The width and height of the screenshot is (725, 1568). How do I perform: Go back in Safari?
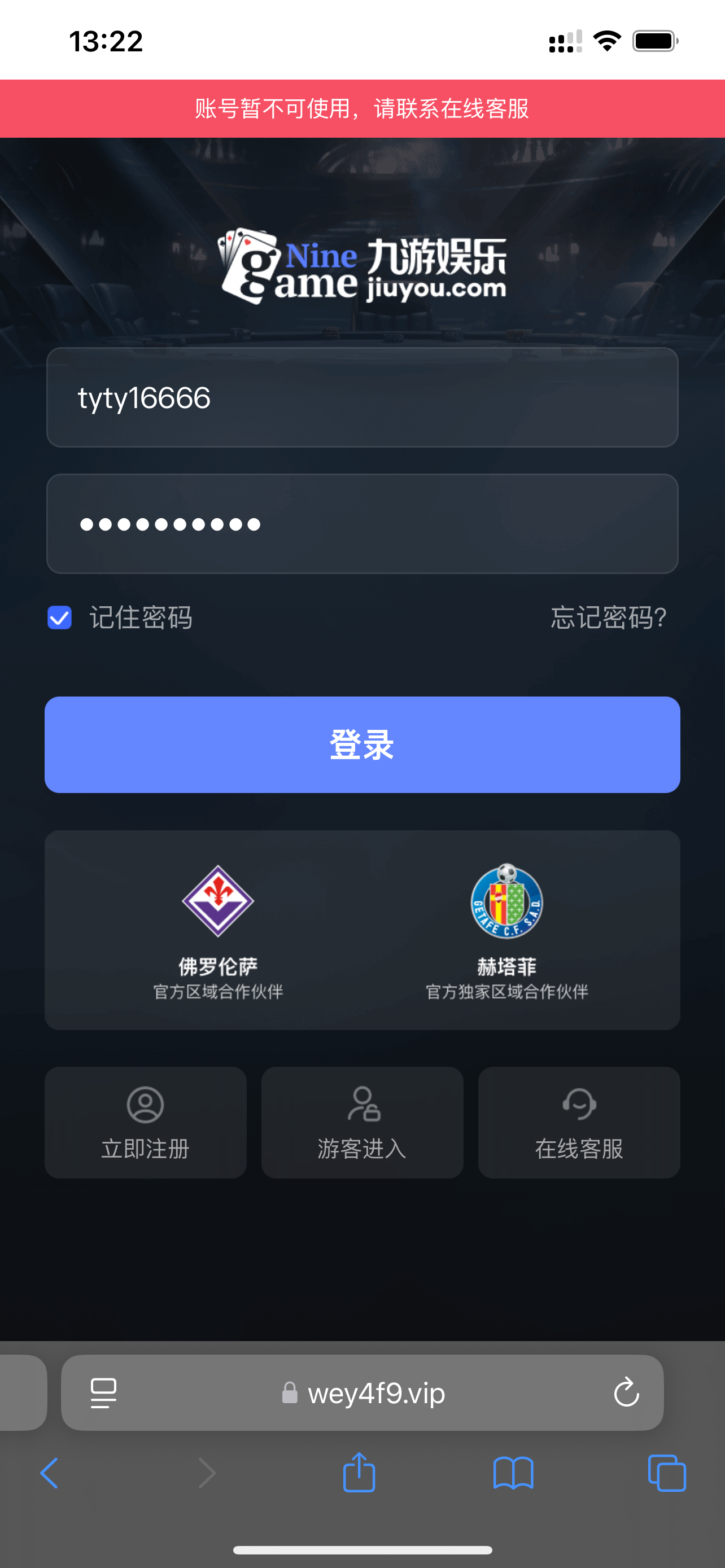pos(49,1473)
